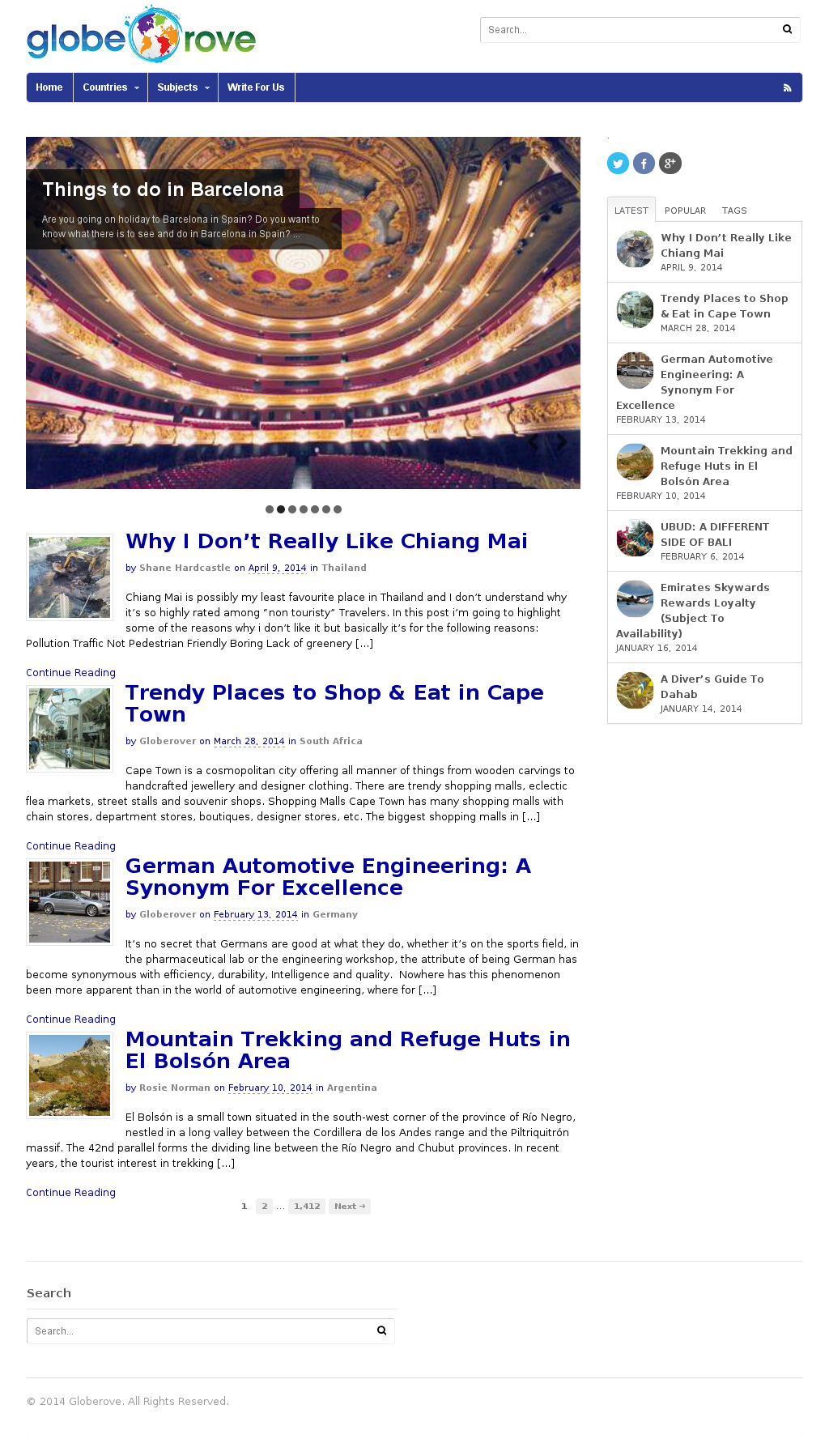Switch to the Tags tab
This screenshot has width=829, height=1456.
click(734, 211)
